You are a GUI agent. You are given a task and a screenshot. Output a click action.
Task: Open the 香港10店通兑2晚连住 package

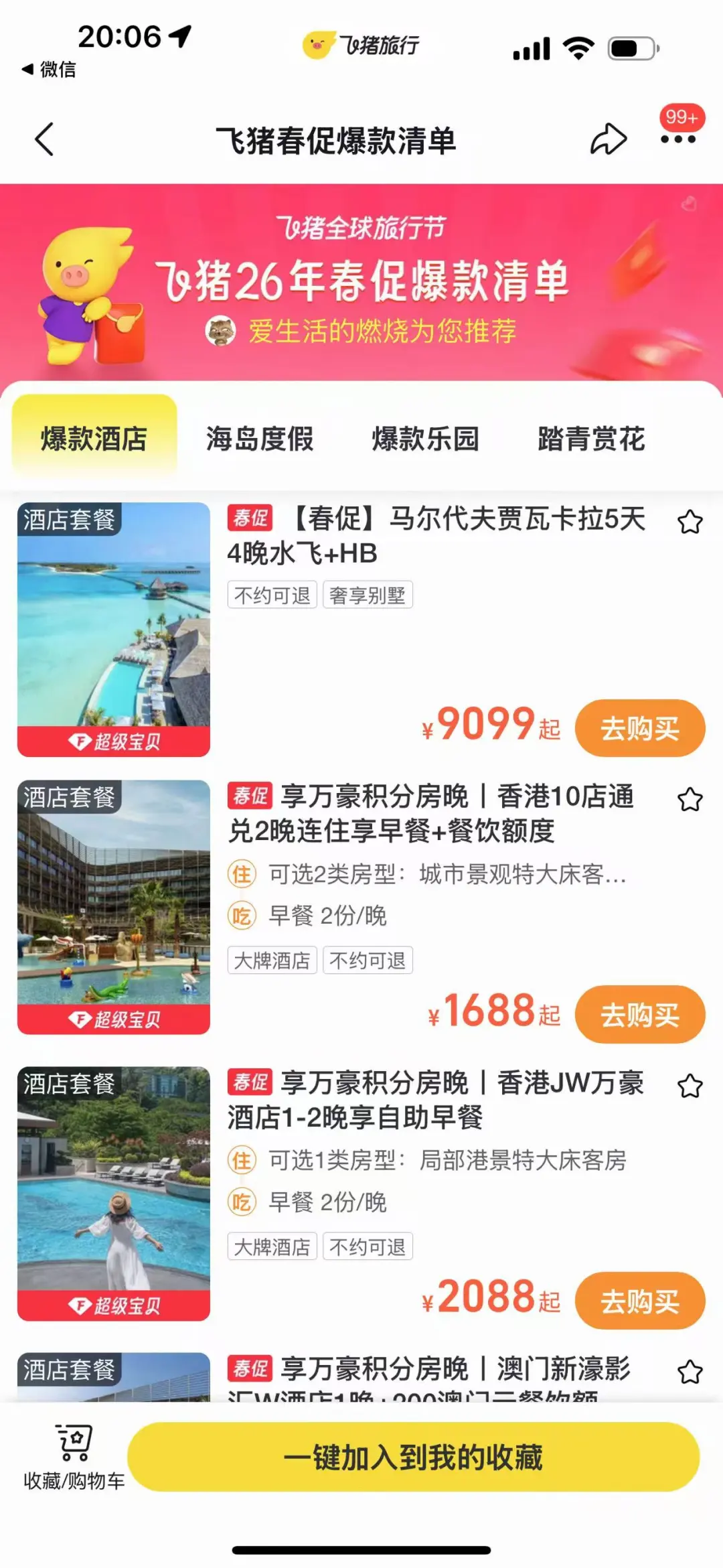click(431, 813)
